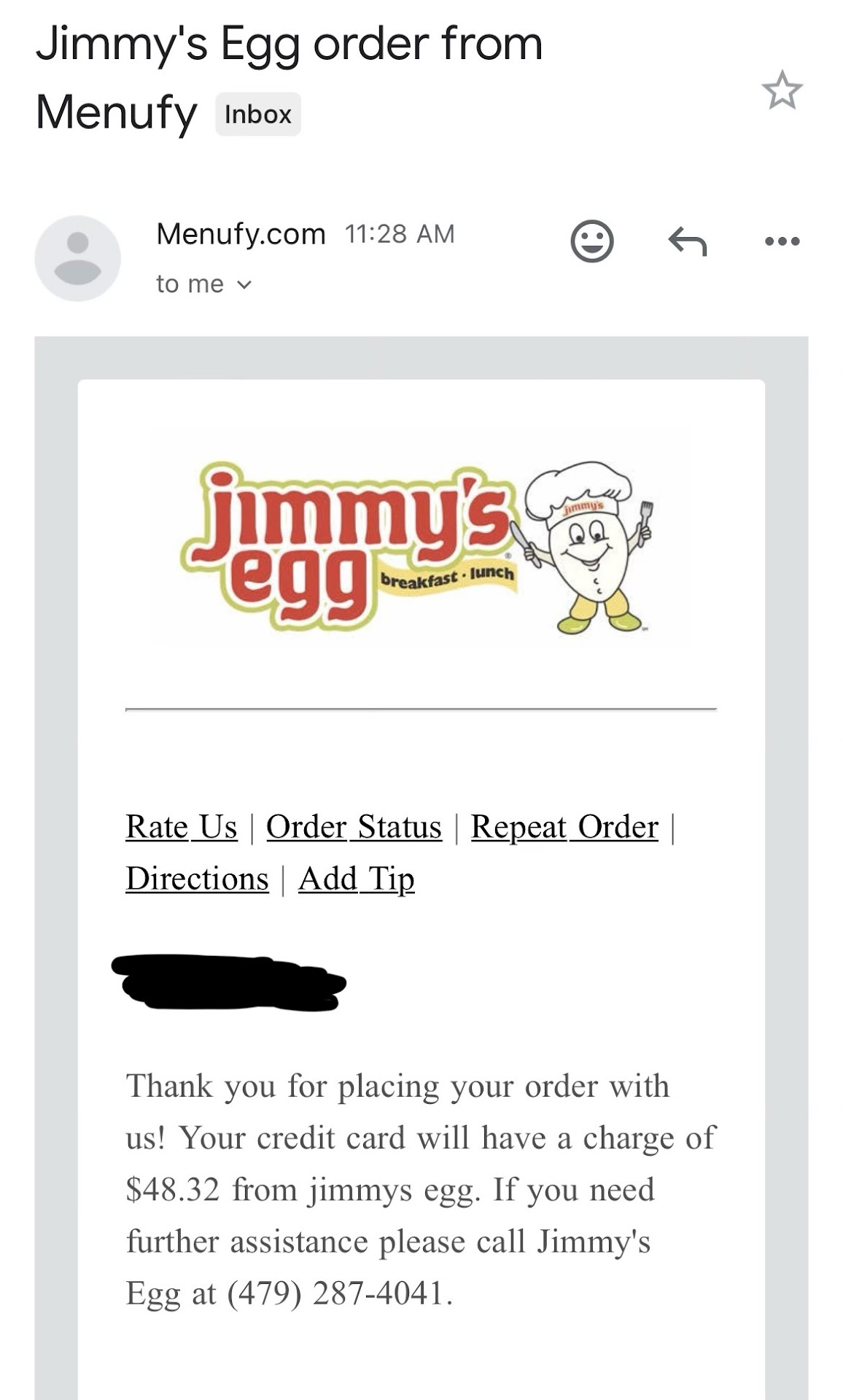The image size is (843, 1400).
Task: Select the Repeat Order link
Action: click(564, 827)
